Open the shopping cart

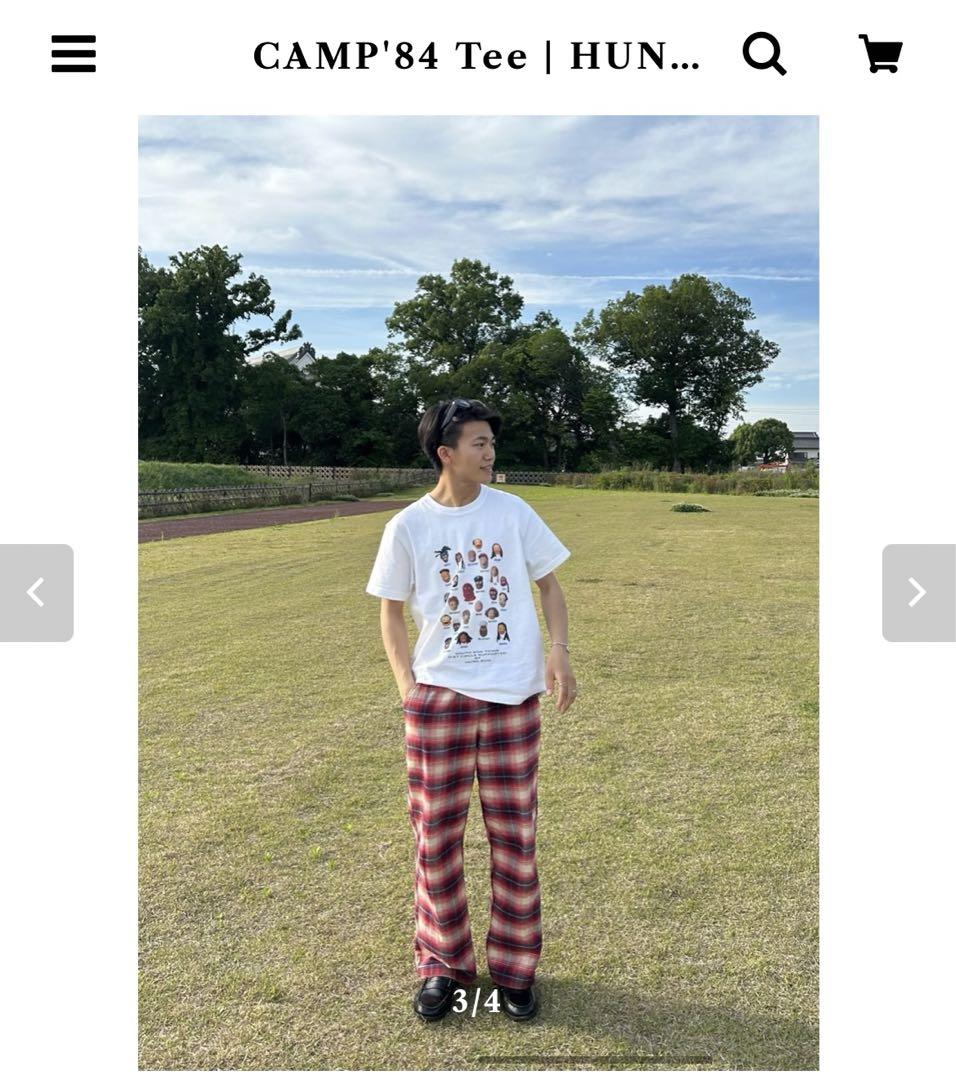tap(880, 54)
